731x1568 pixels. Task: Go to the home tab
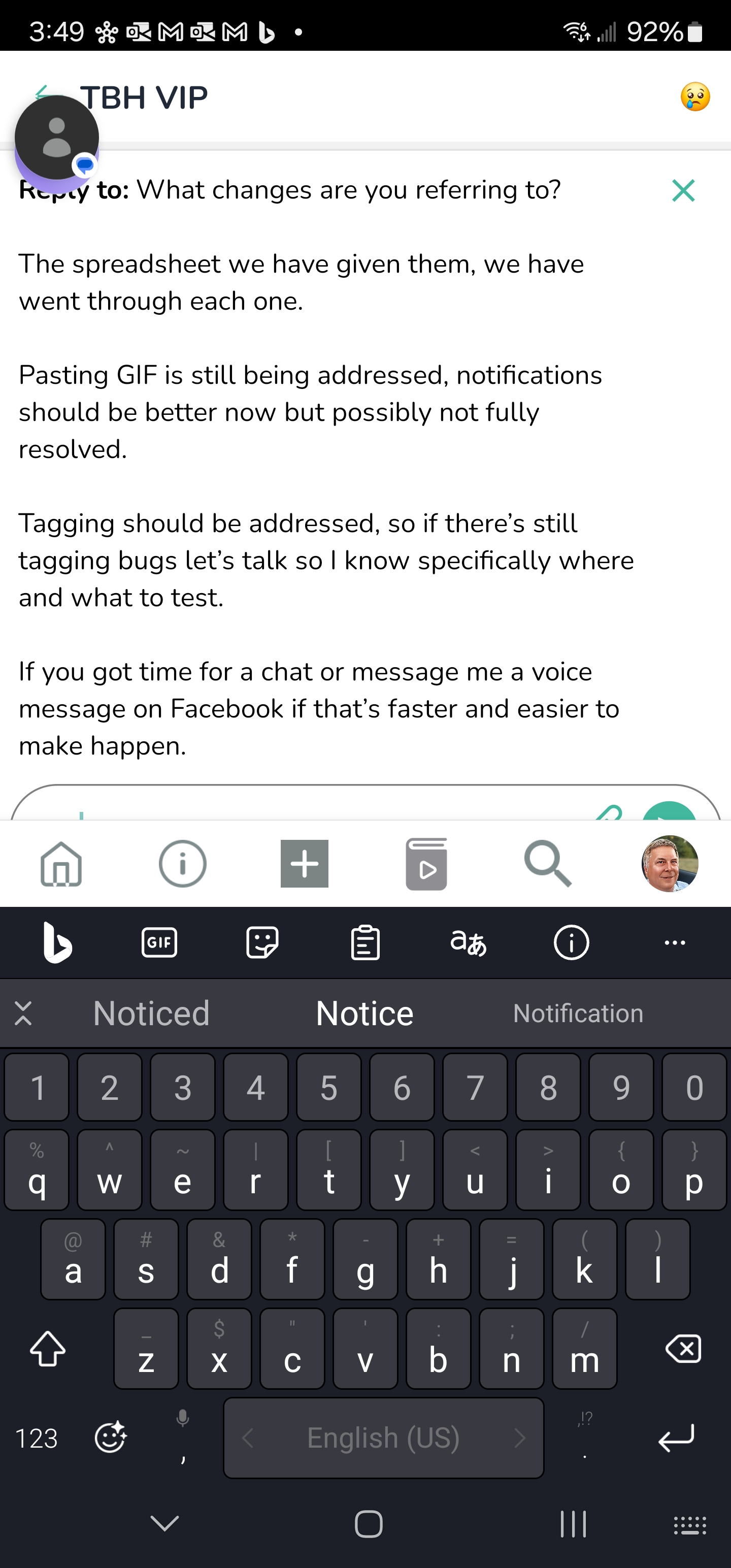(x=61, y=864)
